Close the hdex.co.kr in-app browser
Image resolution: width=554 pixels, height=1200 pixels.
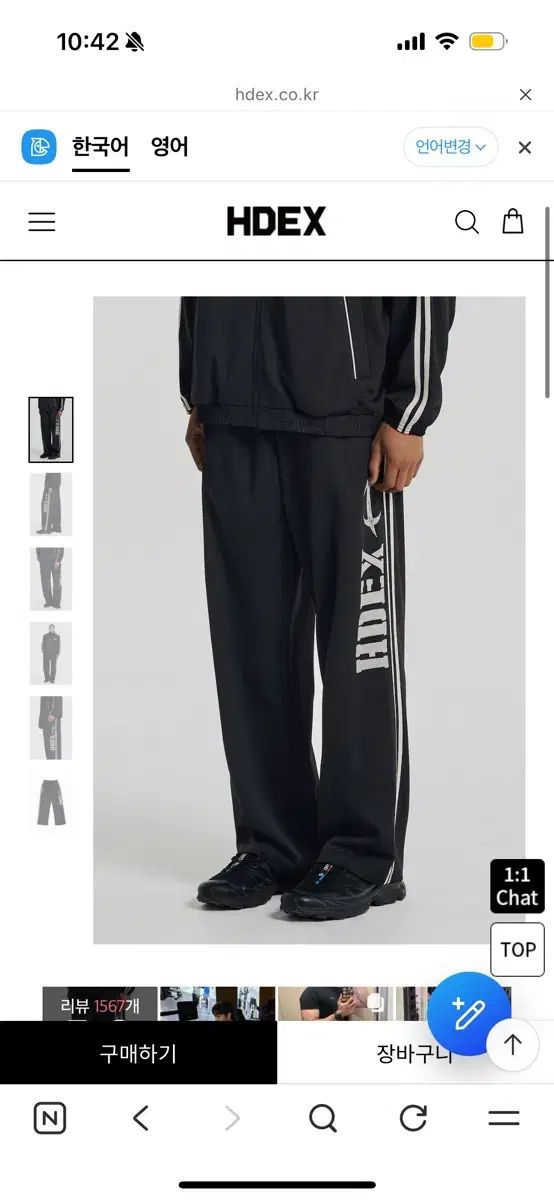(x=525, y=95)
